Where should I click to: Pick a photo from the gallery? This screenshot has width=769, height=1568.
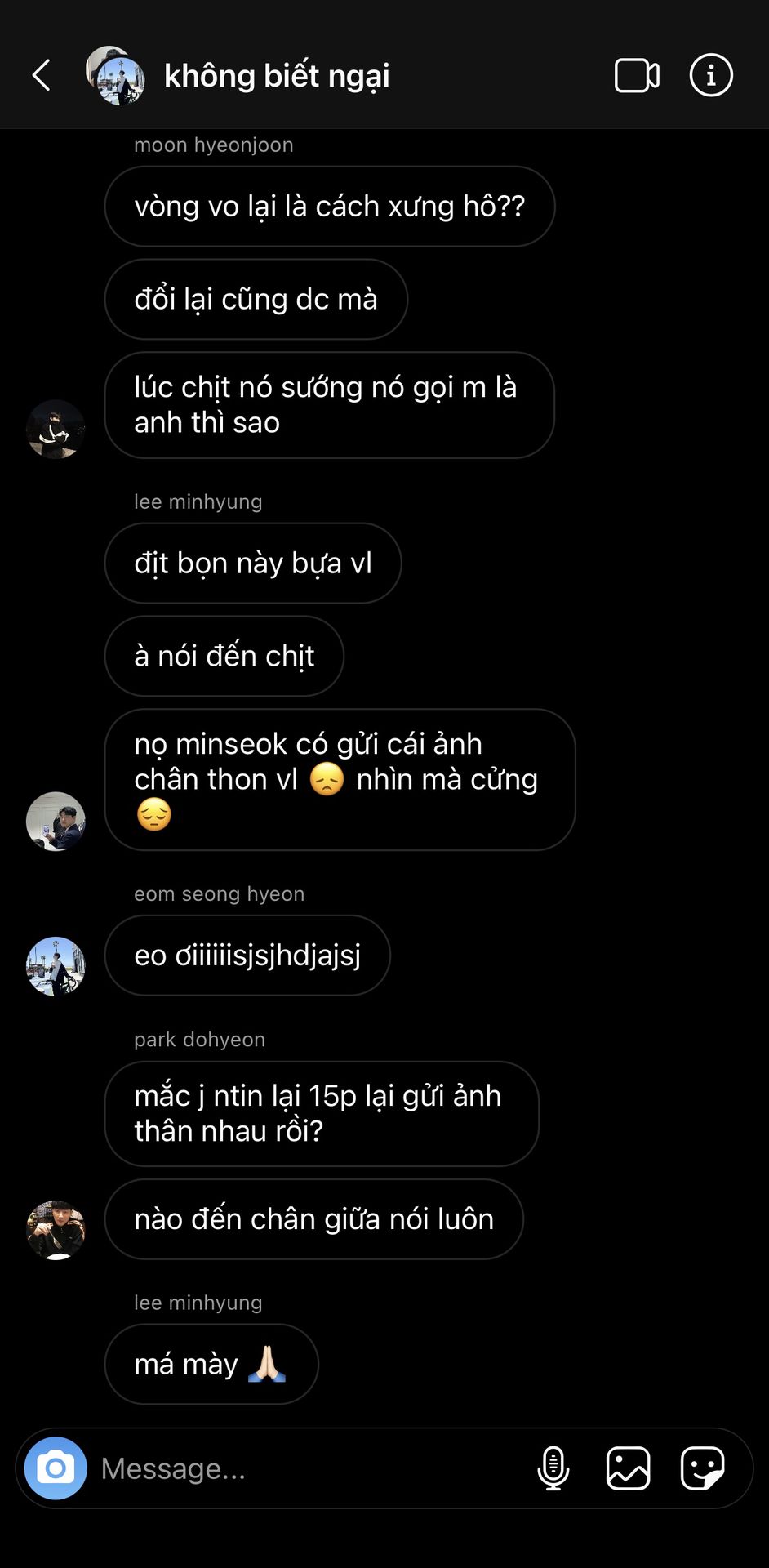click(628, 1468)
